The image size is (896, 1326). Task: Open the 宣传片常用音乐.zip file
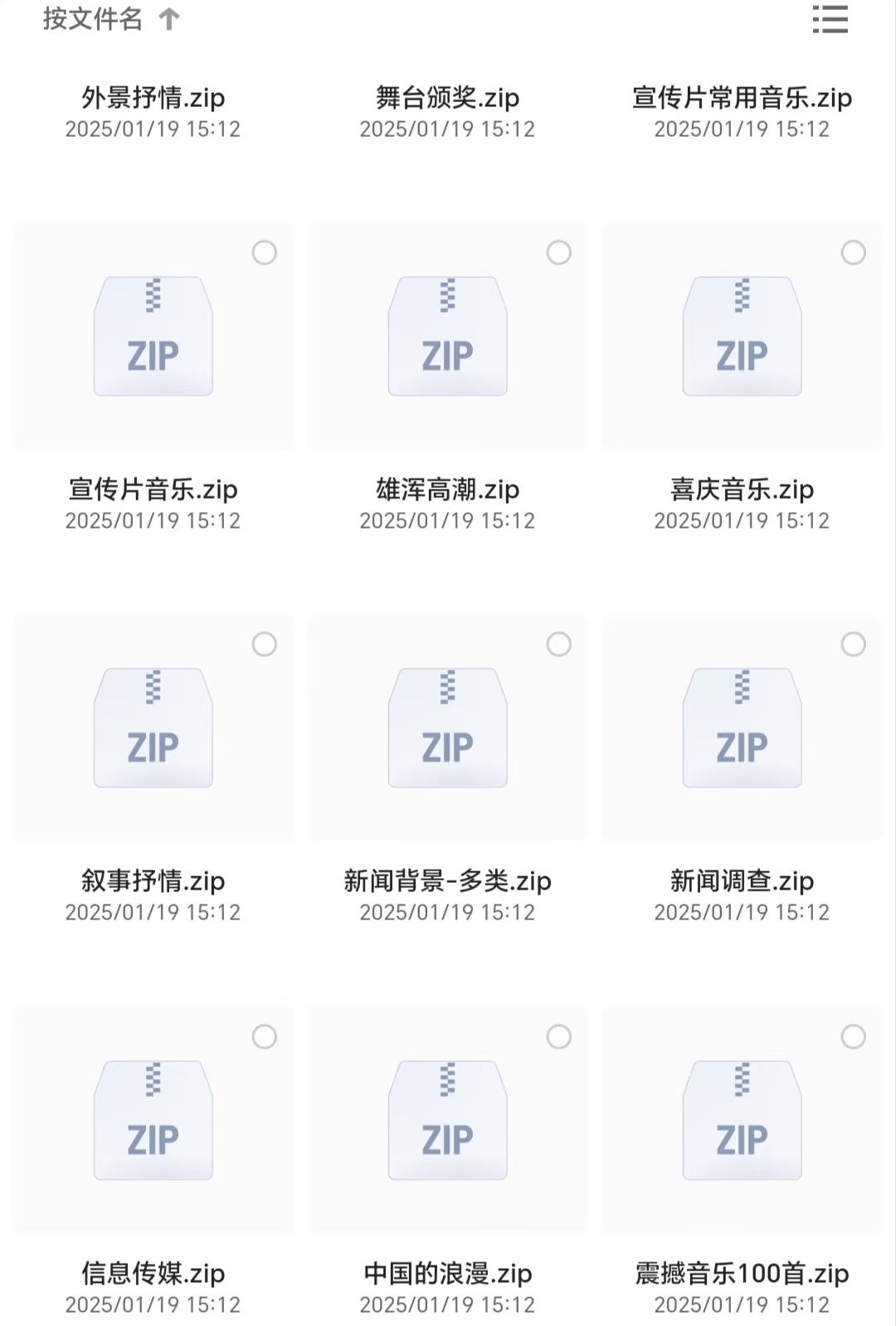[742, 99]
